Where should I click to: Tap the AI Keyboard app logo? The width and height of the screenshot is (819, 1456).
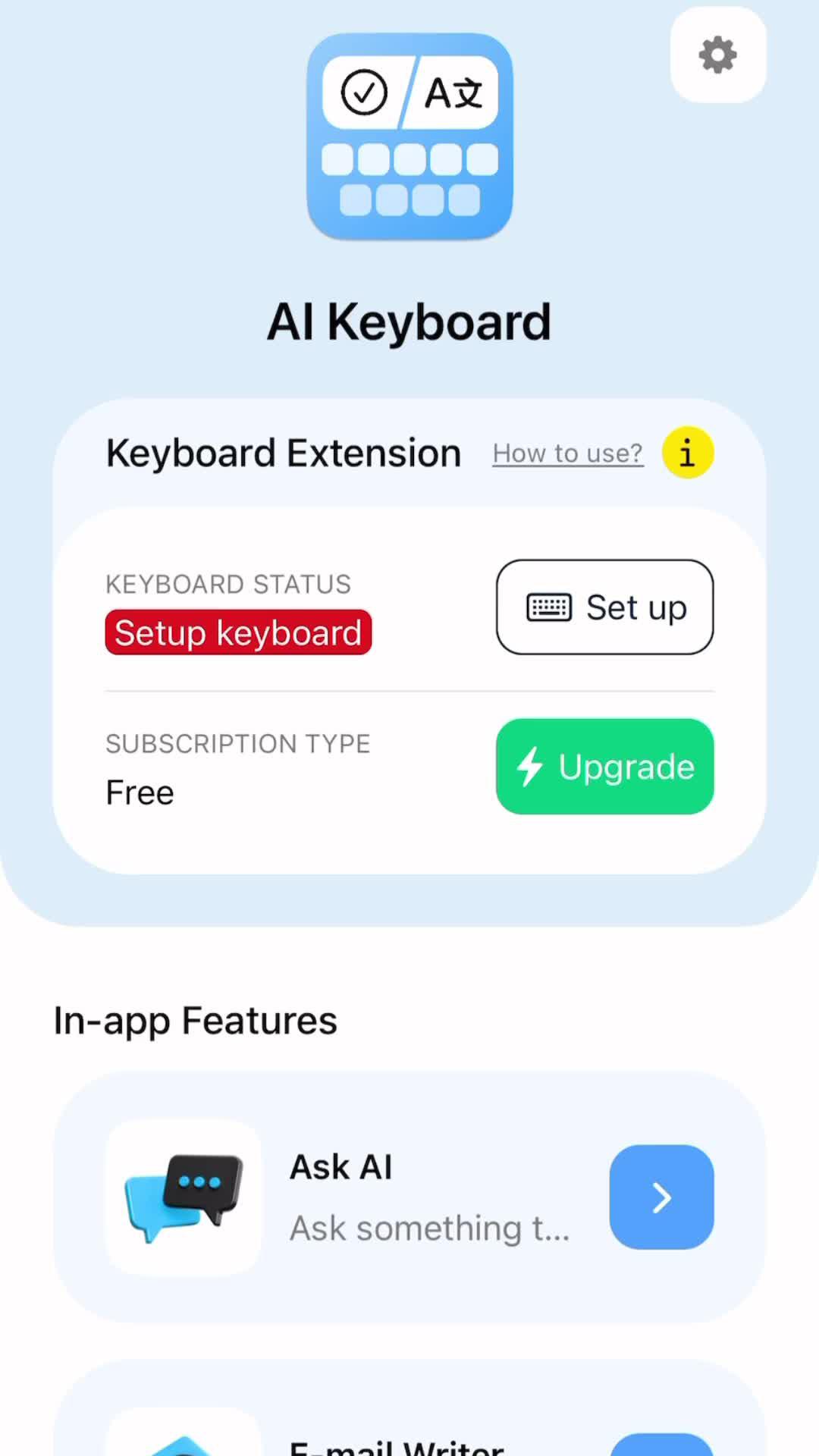409,136
